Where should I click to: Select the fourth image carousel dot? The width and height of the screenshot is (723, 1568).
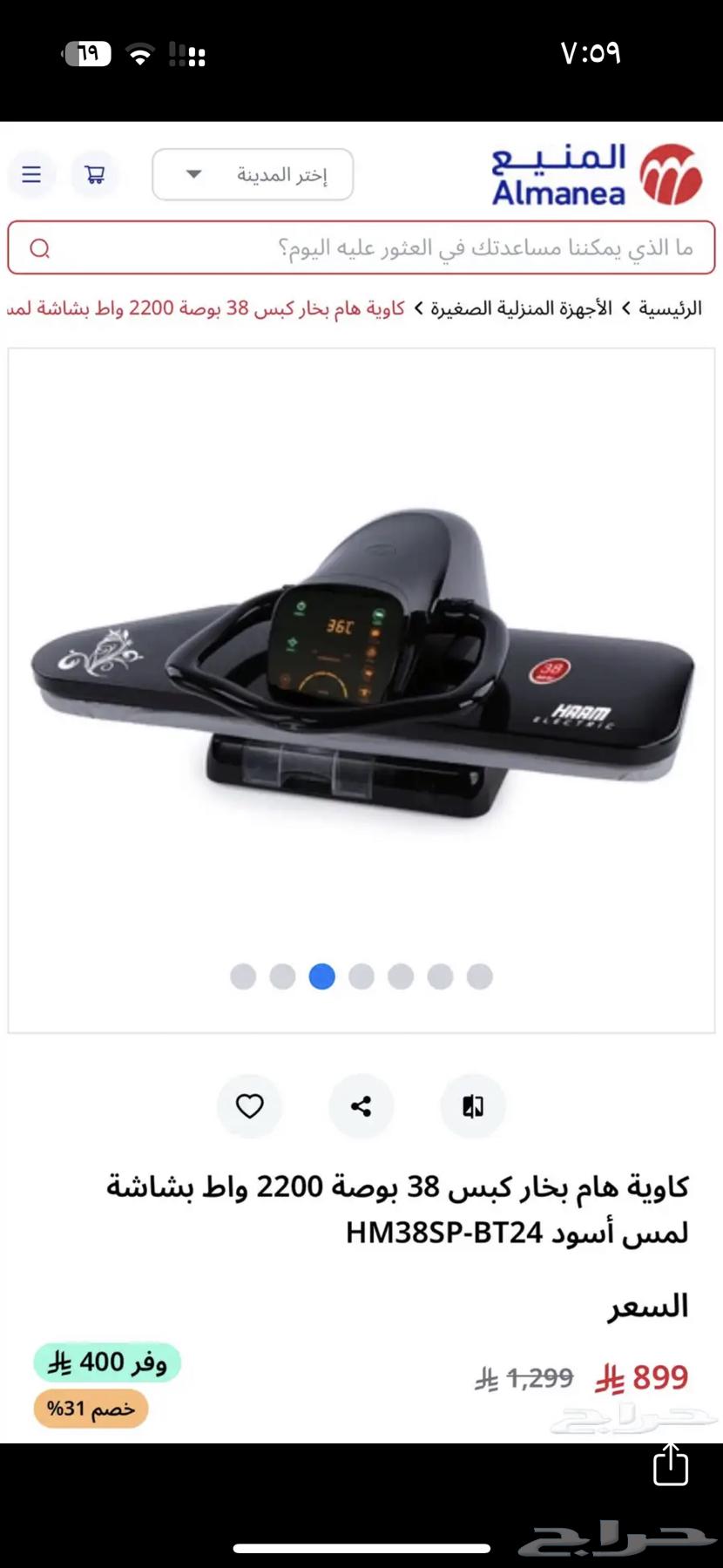[x=361, y=977]
